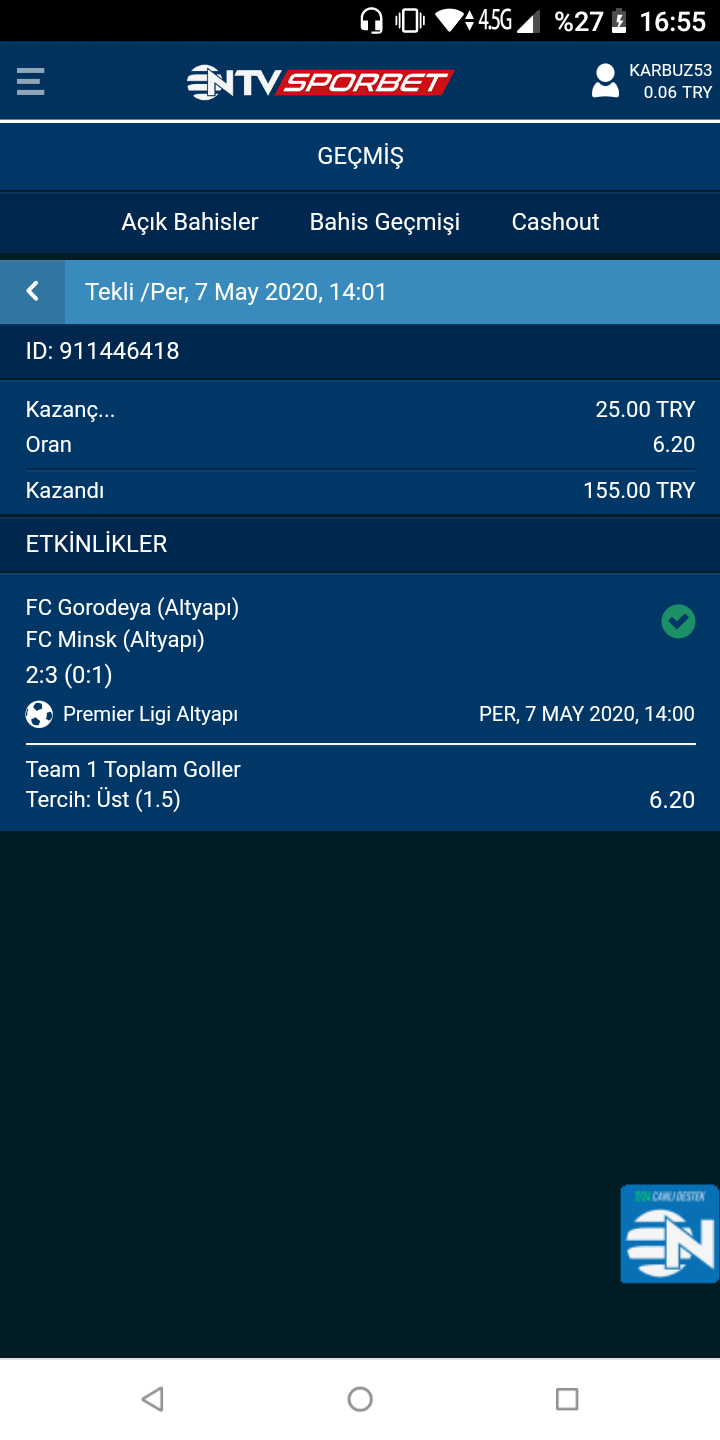Open the hamburger drawer menu
Screen dimensions: 720x1440
coord(31,81)
